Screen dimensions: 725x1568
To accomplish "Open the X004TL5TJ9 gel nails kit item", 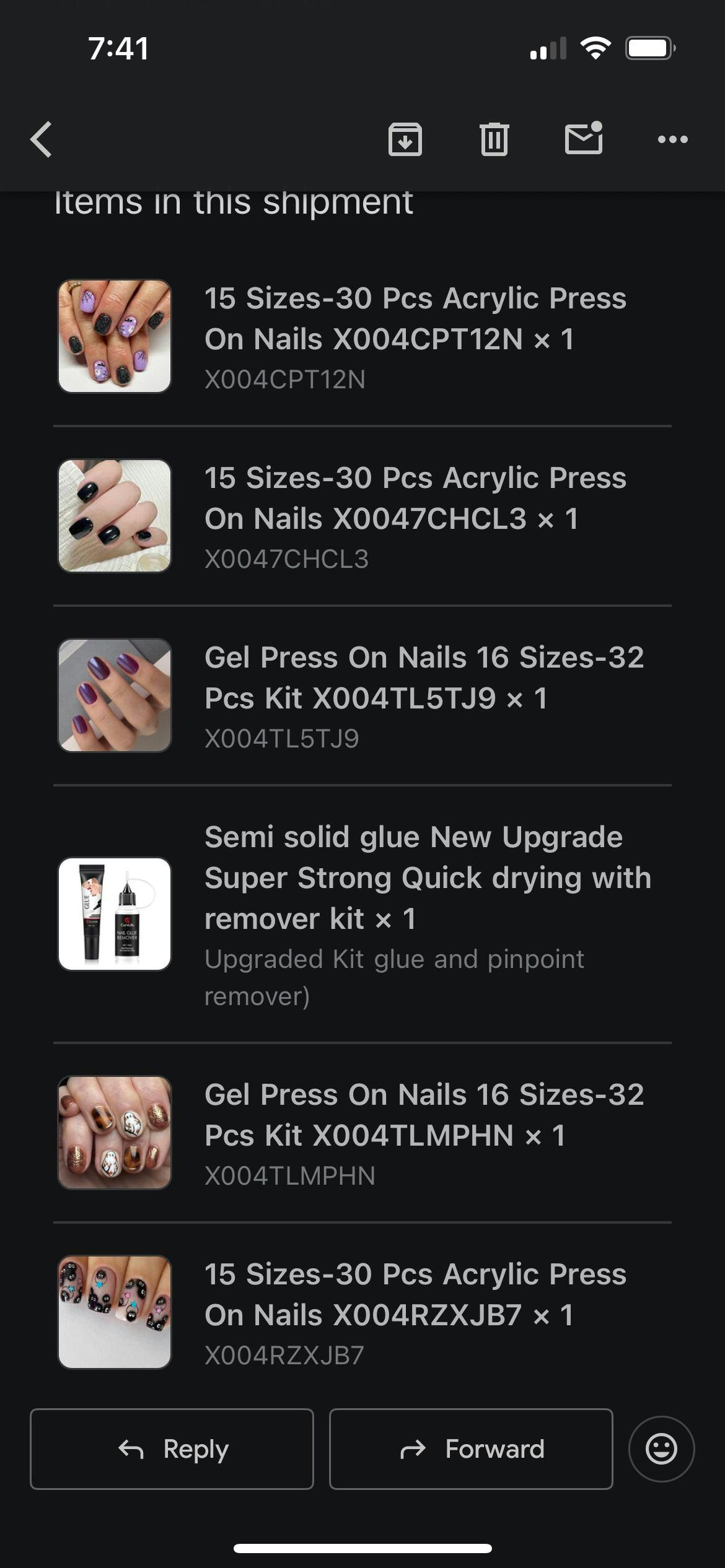I will 362,695.
